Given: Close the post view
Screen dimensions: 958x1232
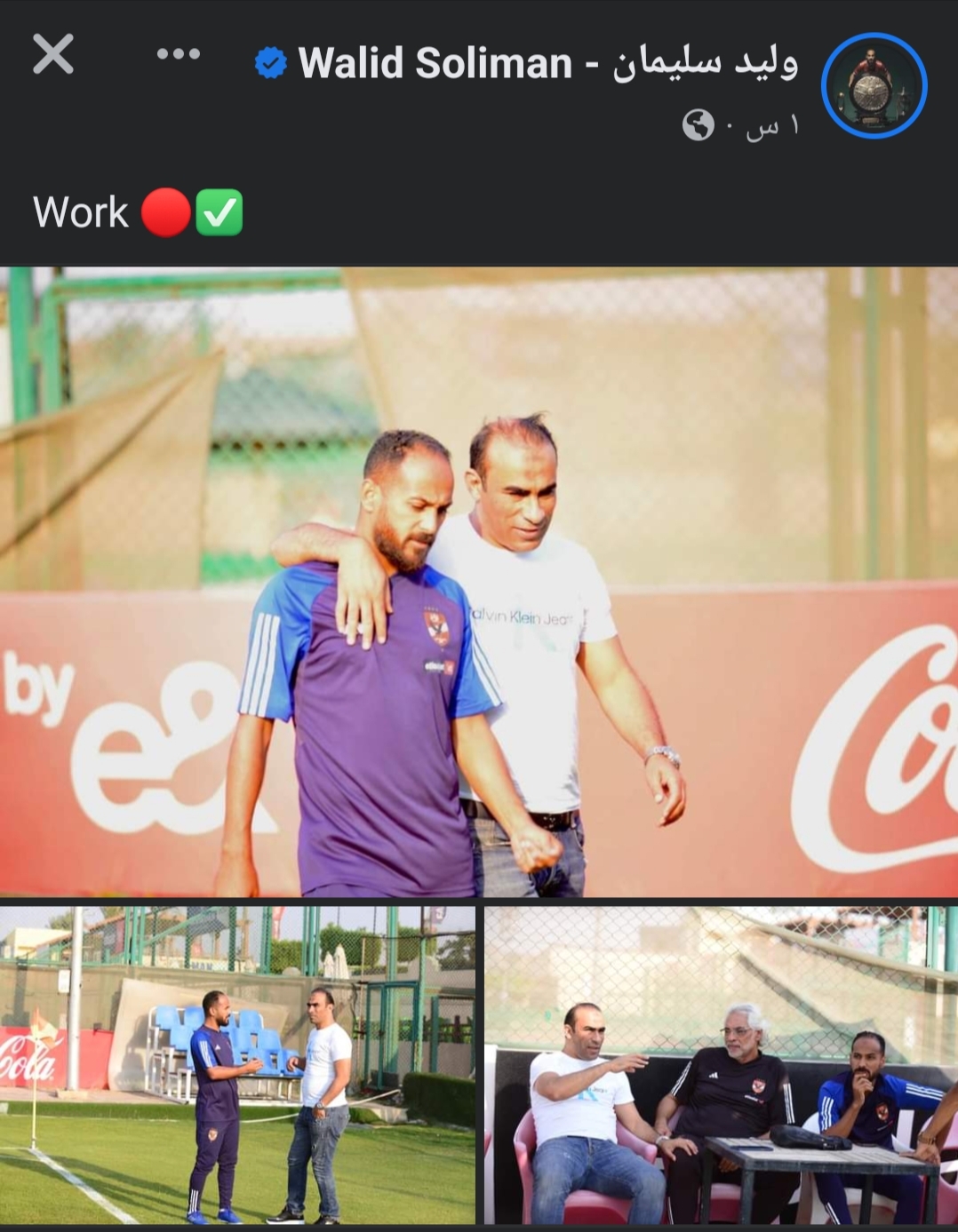Looking at the screenshot, I should pyautogui.click(x=52, y=54).
